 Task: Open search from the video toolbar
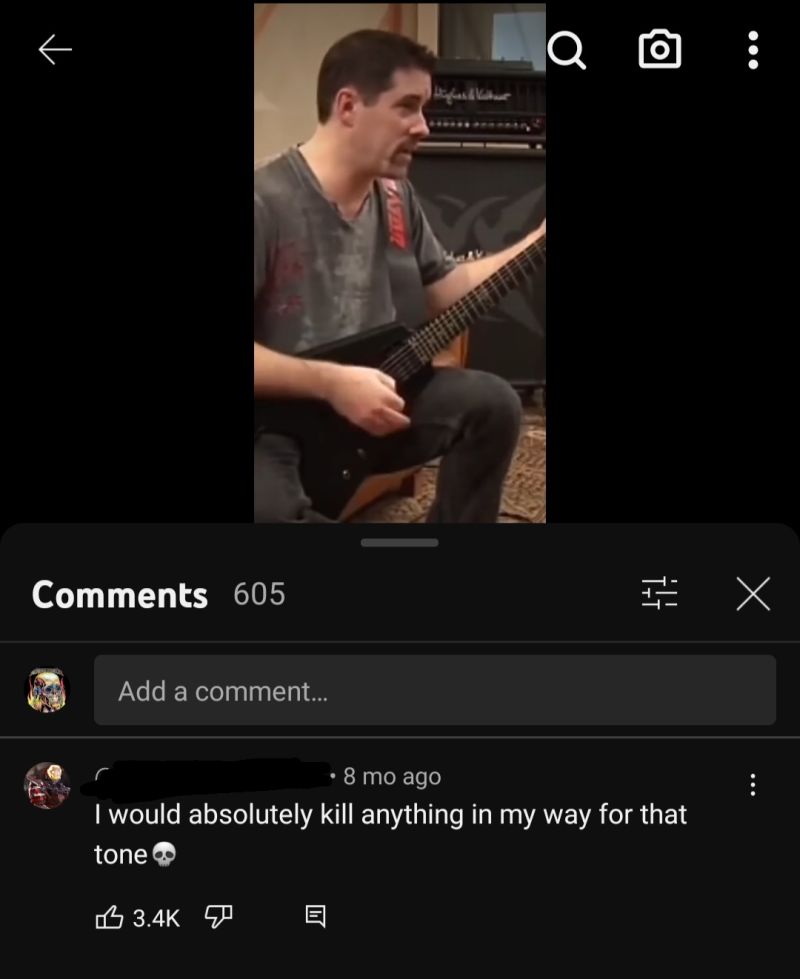(x=567, y=49)
